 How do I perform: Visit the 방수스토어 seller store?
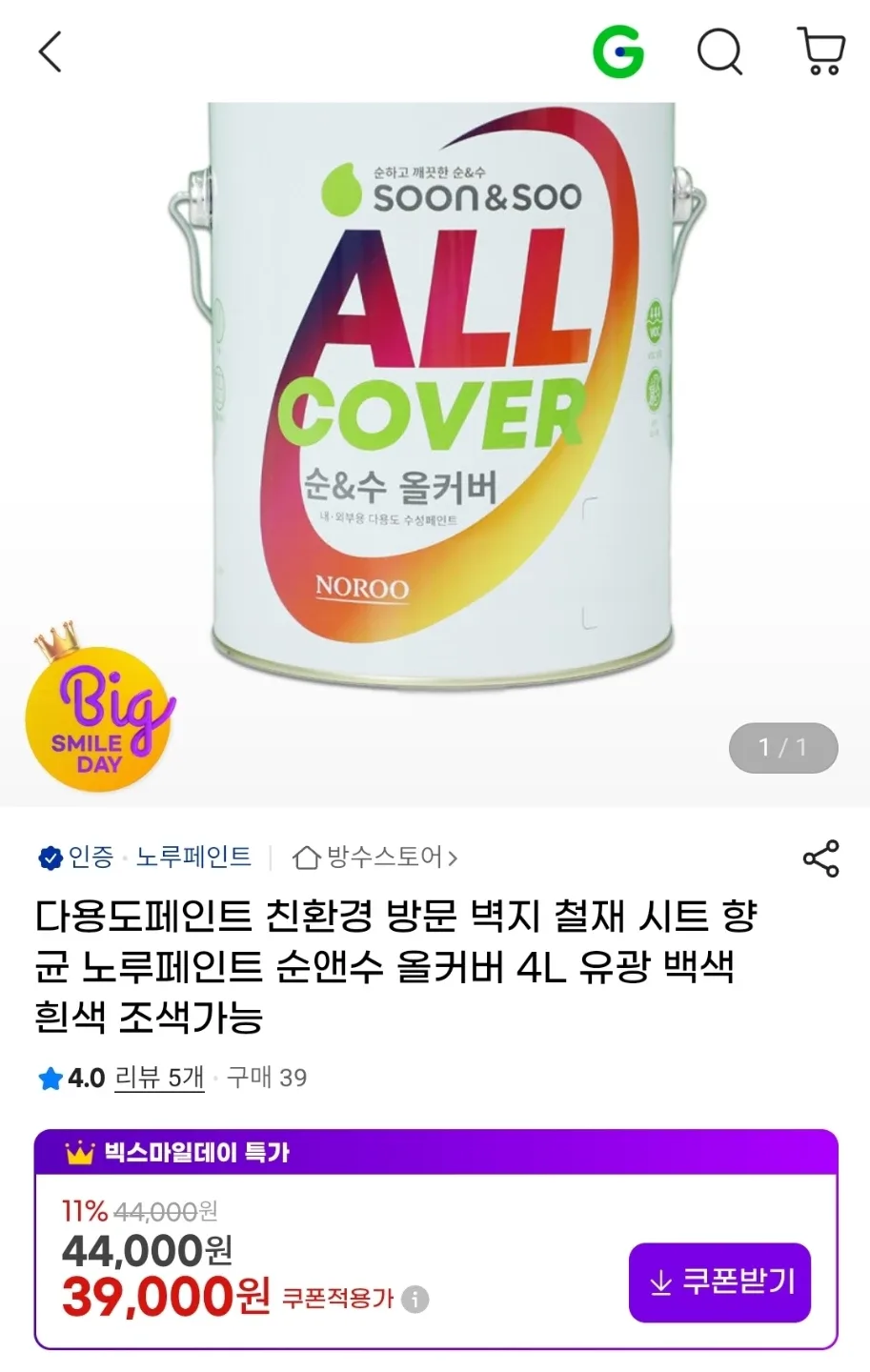tap(376, 858)
